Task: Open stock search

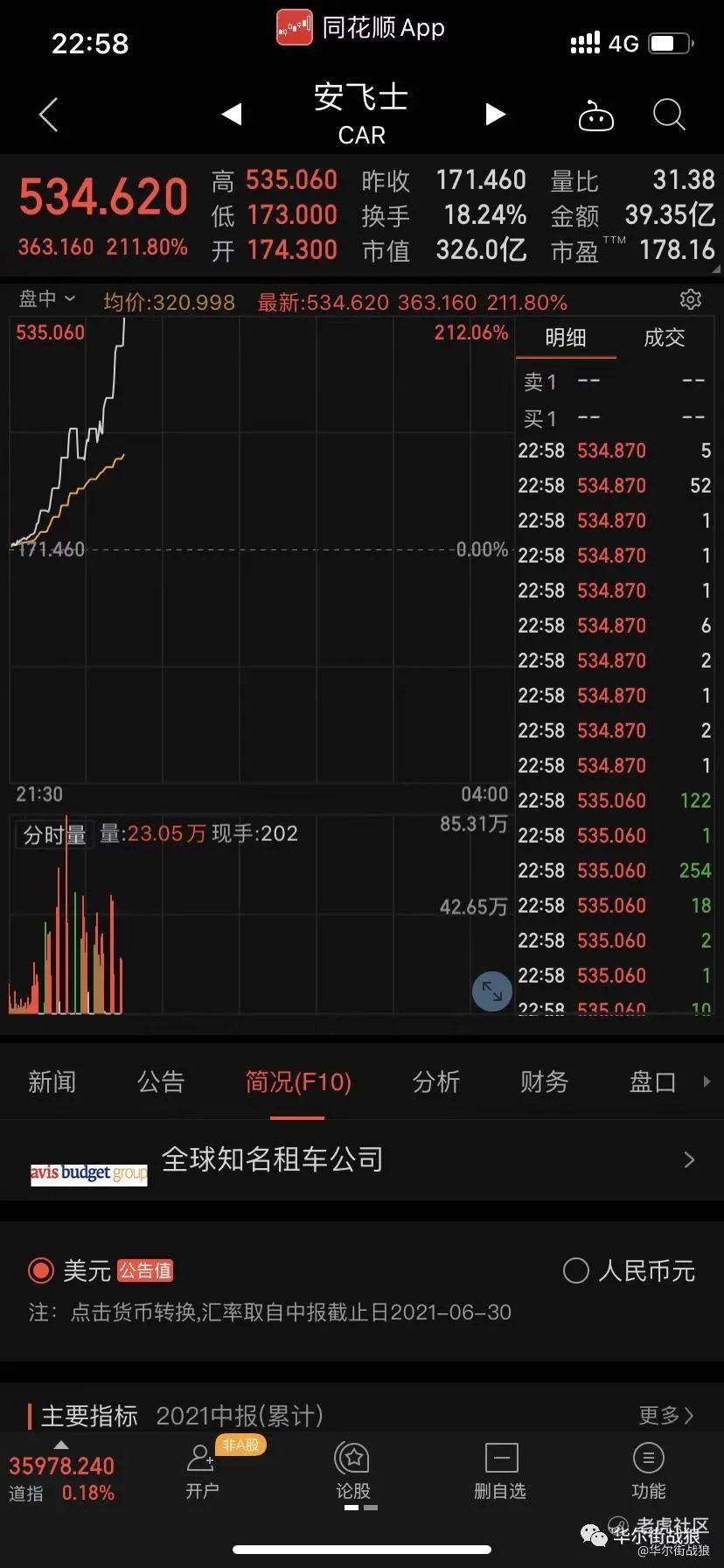Action: [x=669, y=115]
